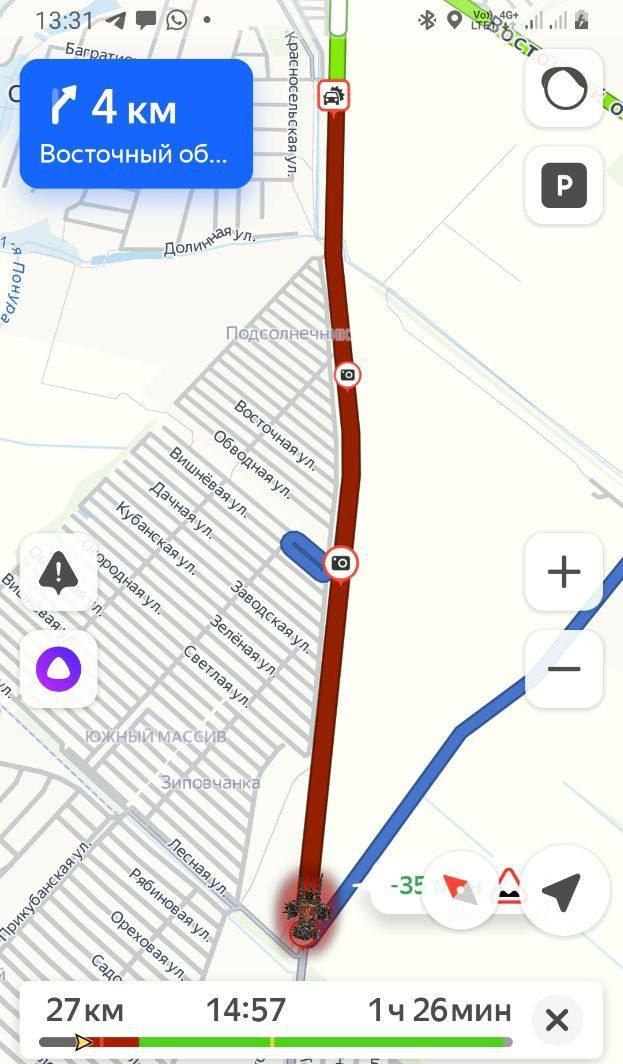Tap the round overview button above parking
Screen dimensions: 623x1064
pos(564,89)
